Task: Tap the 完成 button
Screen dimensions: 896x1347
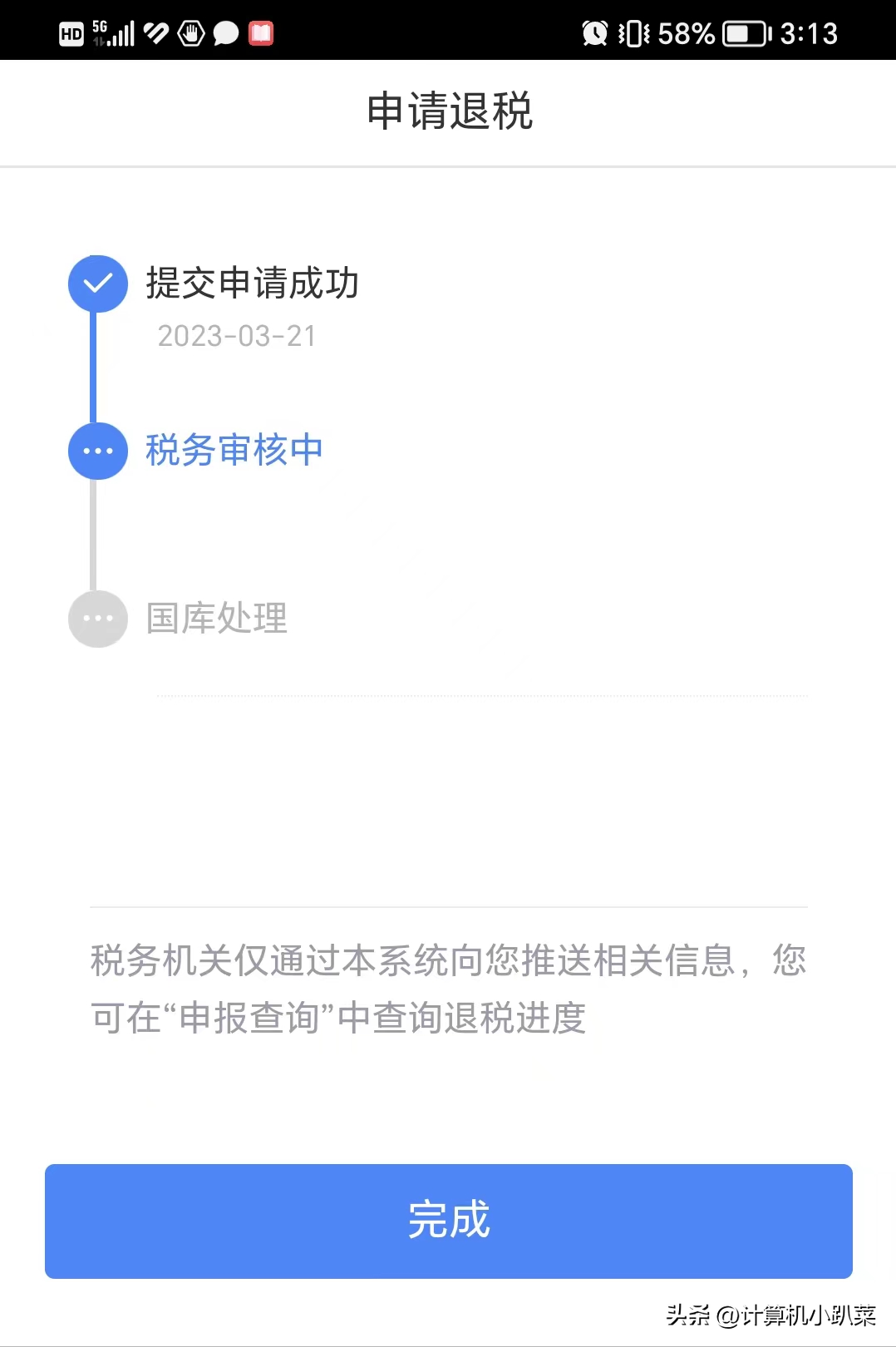Action: [x=448, y=1221]
